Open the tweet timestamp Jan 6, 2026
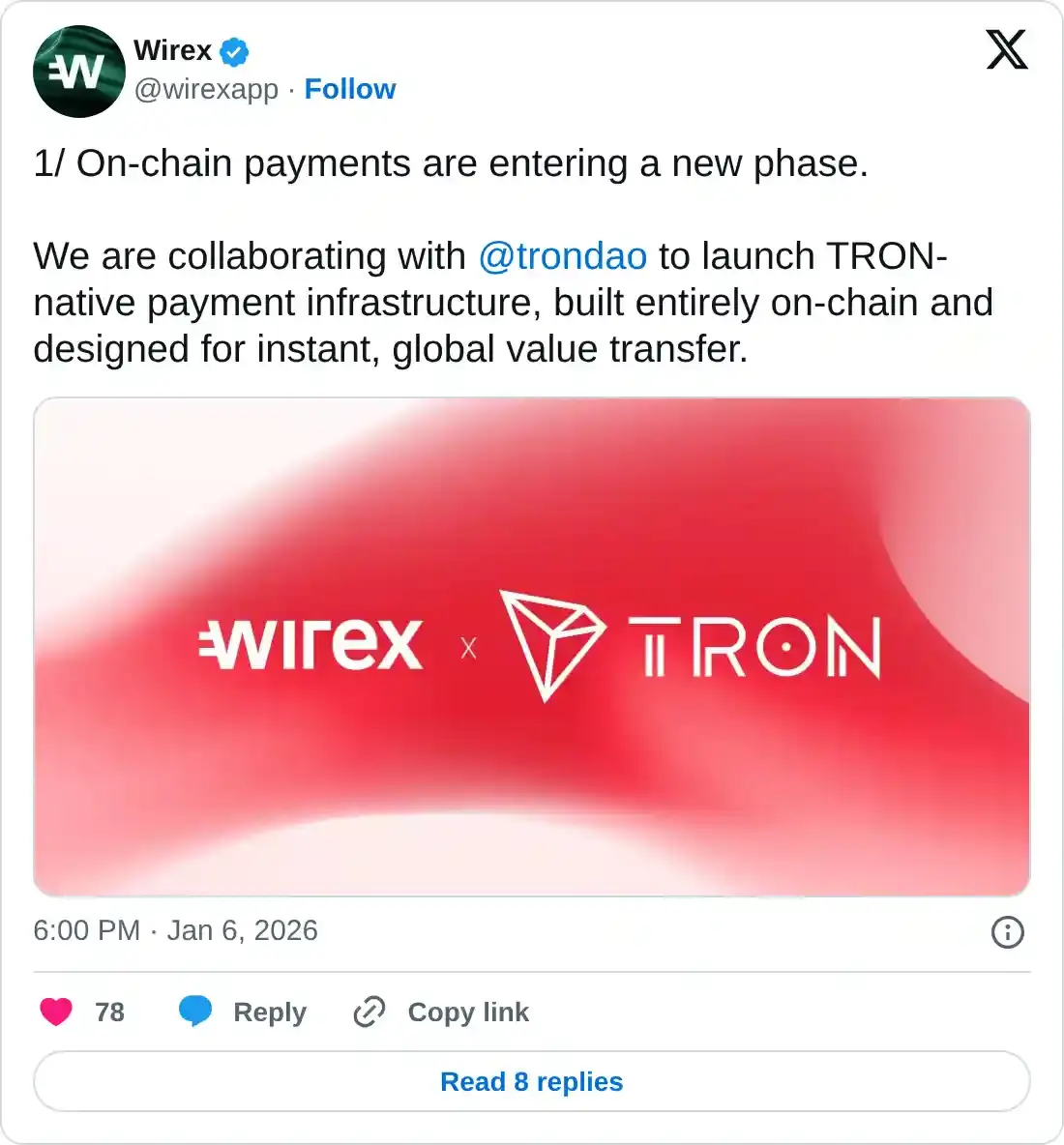The height and width of the screenshot is (1145, 1064). pyautogui.click(x=175, y=930)
